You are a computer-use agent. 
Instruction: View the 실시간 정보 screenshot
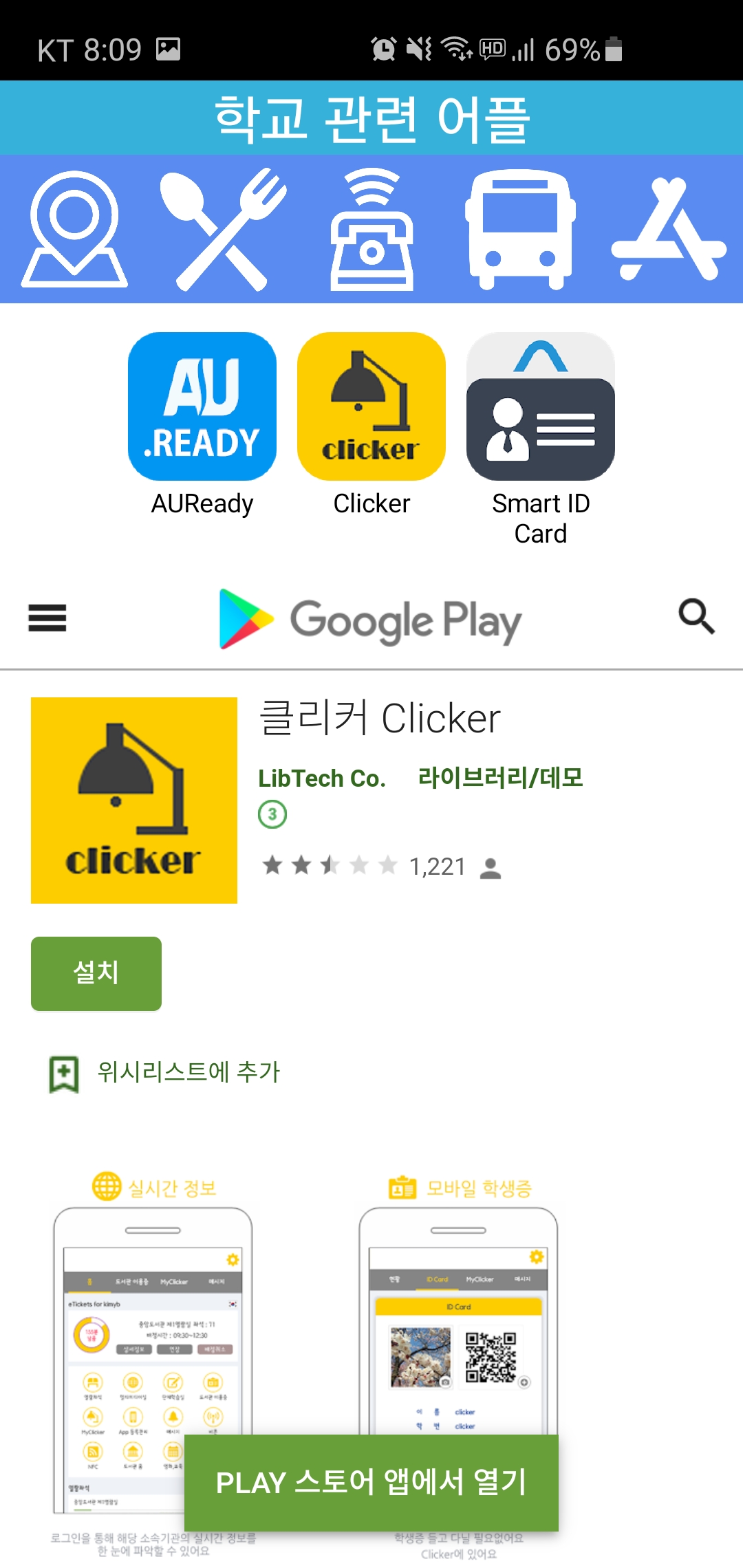tap(153, 1362)
